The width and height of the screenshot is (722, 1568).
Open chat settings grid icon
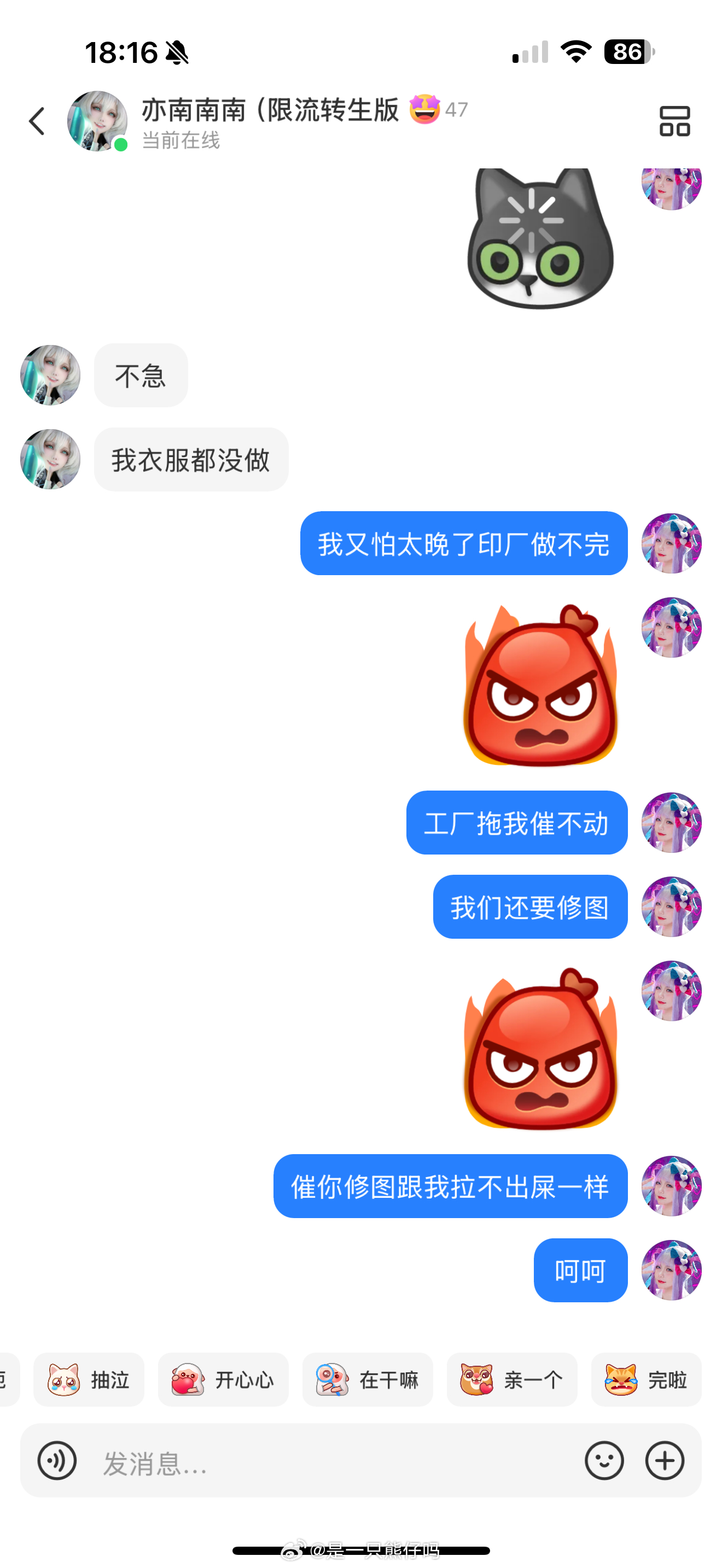(x=674, y=121)
